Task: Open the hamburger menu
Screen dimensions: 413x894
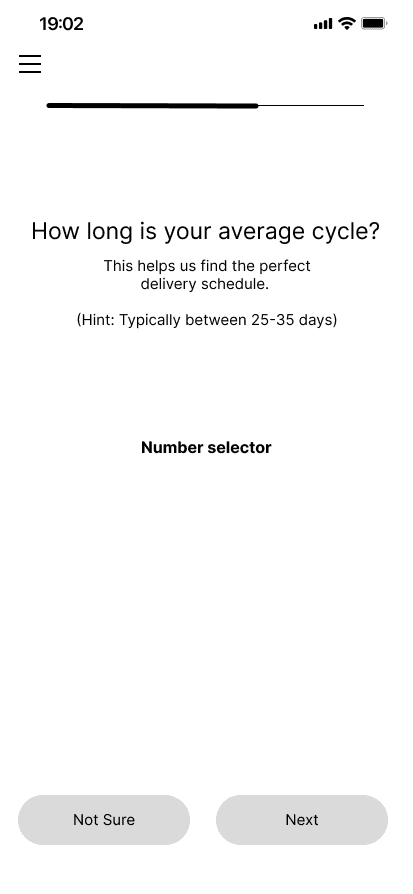Action: [30, 64]
